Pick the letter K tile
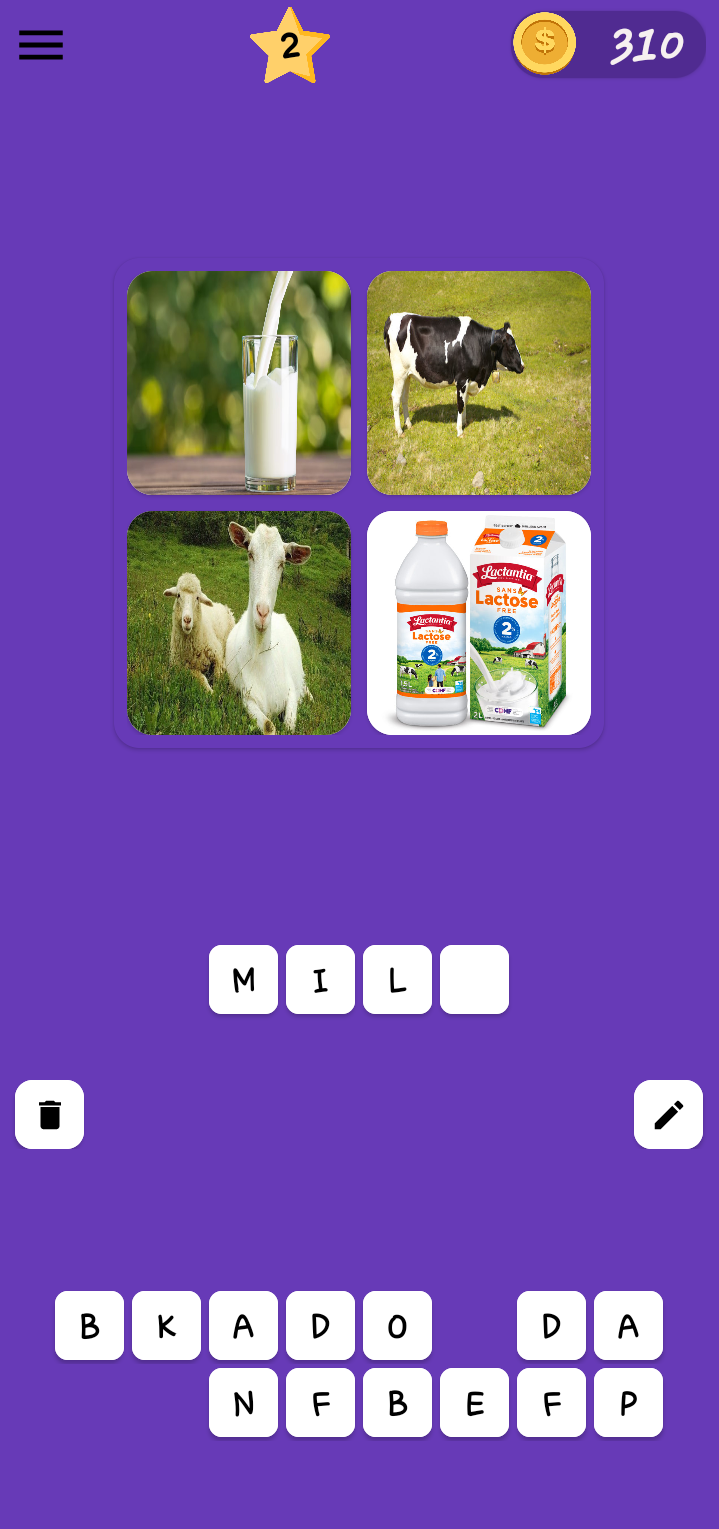Screen dimensions: 719x1529 pos(166,1325)
